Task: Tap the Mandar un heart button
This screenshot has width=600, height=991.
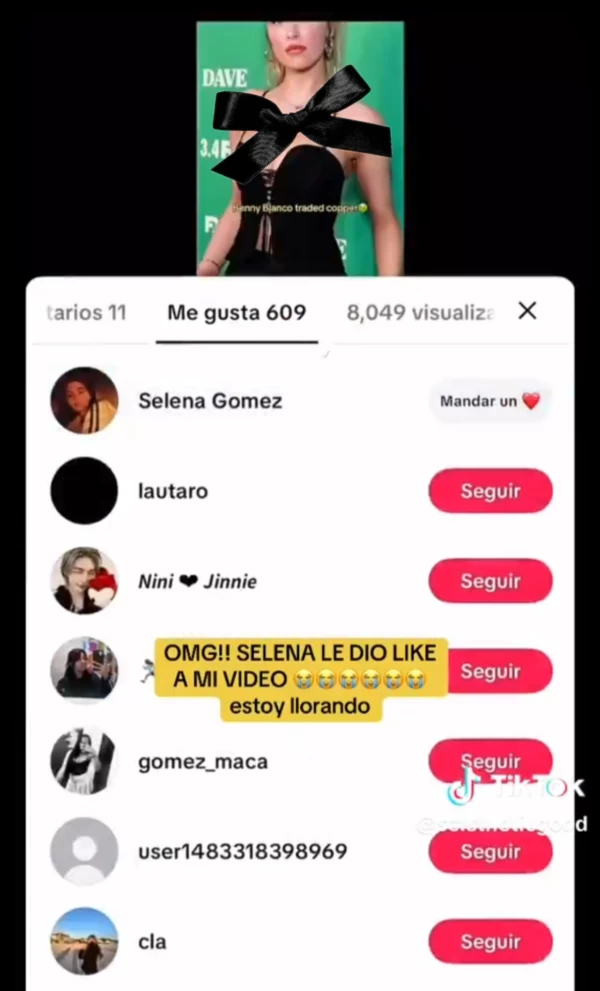Action: 490,401
